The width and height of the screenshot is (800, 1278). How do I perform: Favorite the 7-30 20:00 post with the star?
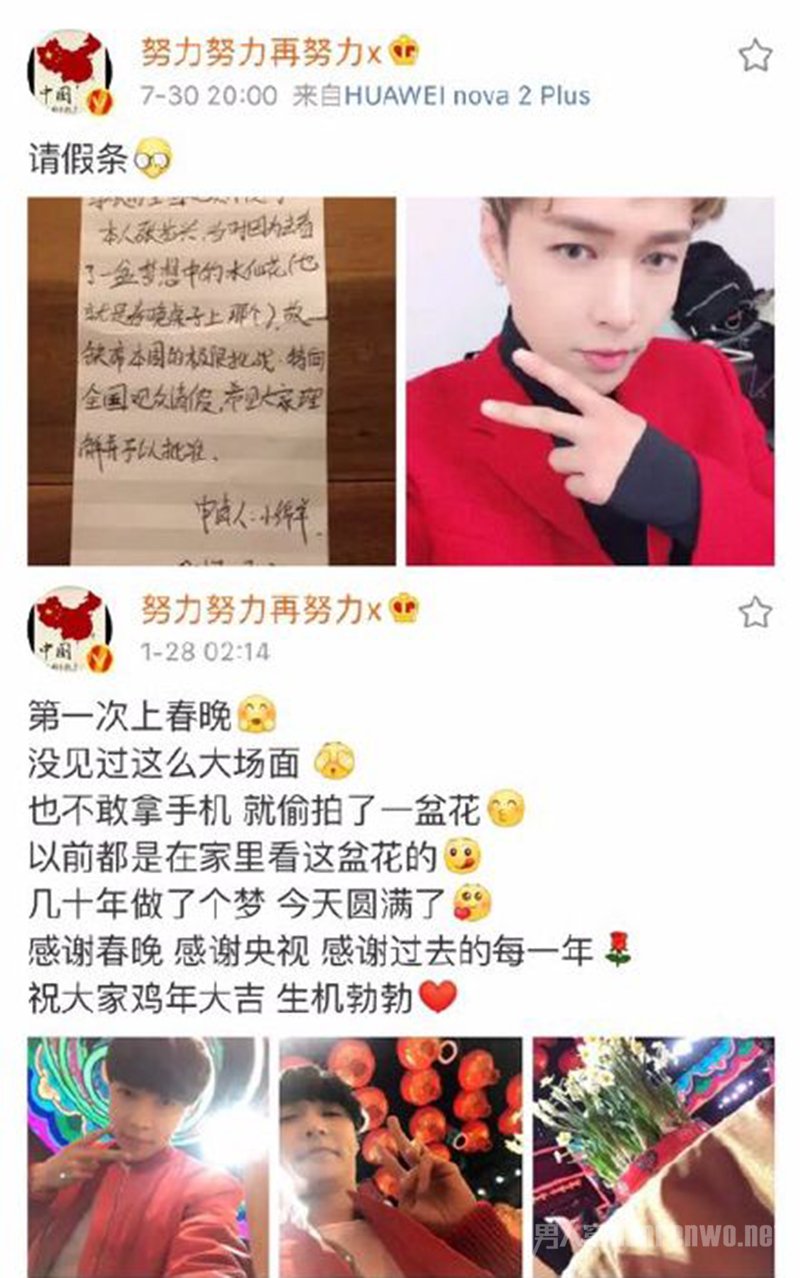[x=755, y=55]
